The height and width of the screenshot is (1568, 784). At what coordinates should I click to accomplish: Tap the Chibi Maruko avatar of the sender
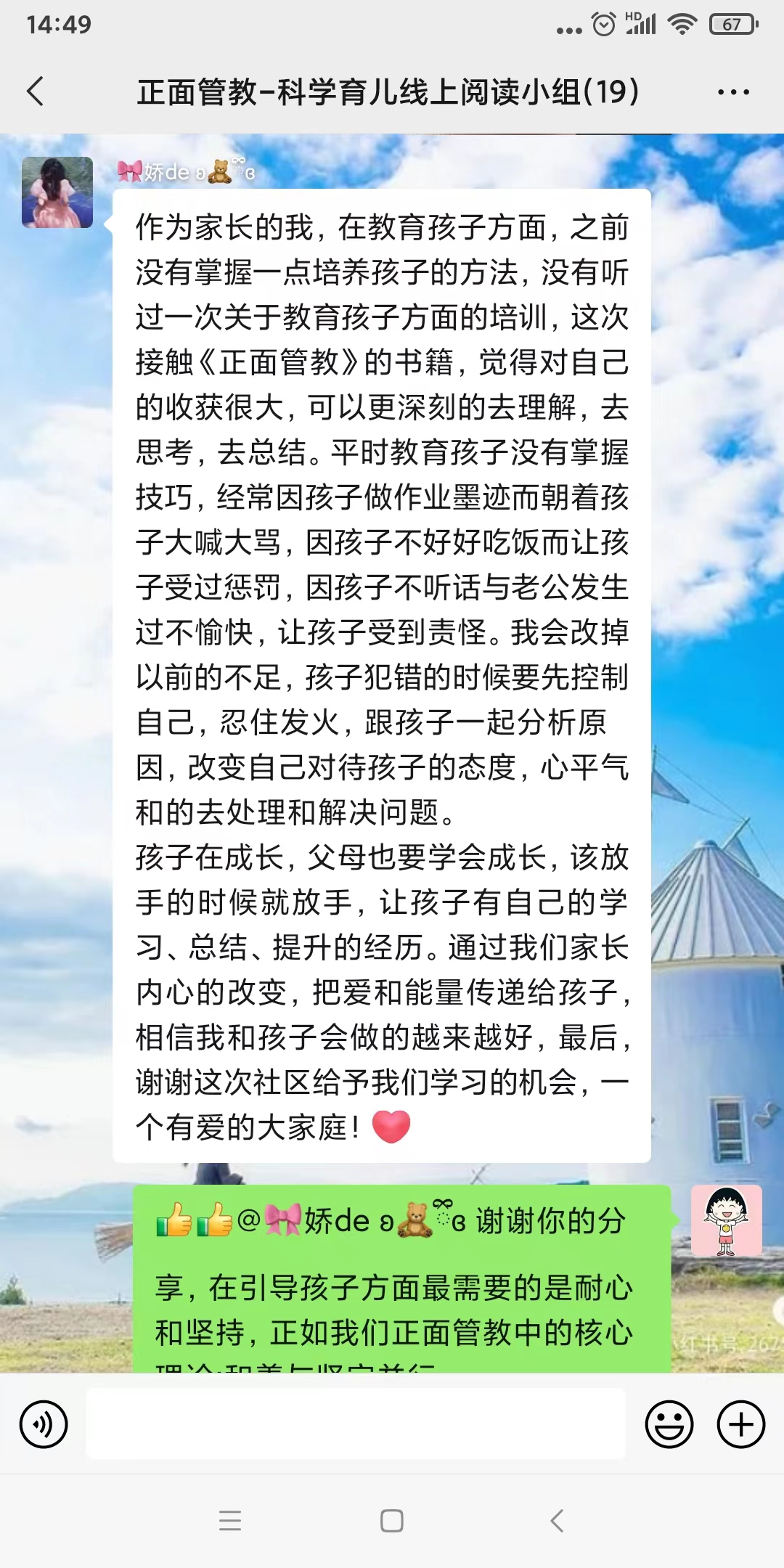coord(726,1221)
